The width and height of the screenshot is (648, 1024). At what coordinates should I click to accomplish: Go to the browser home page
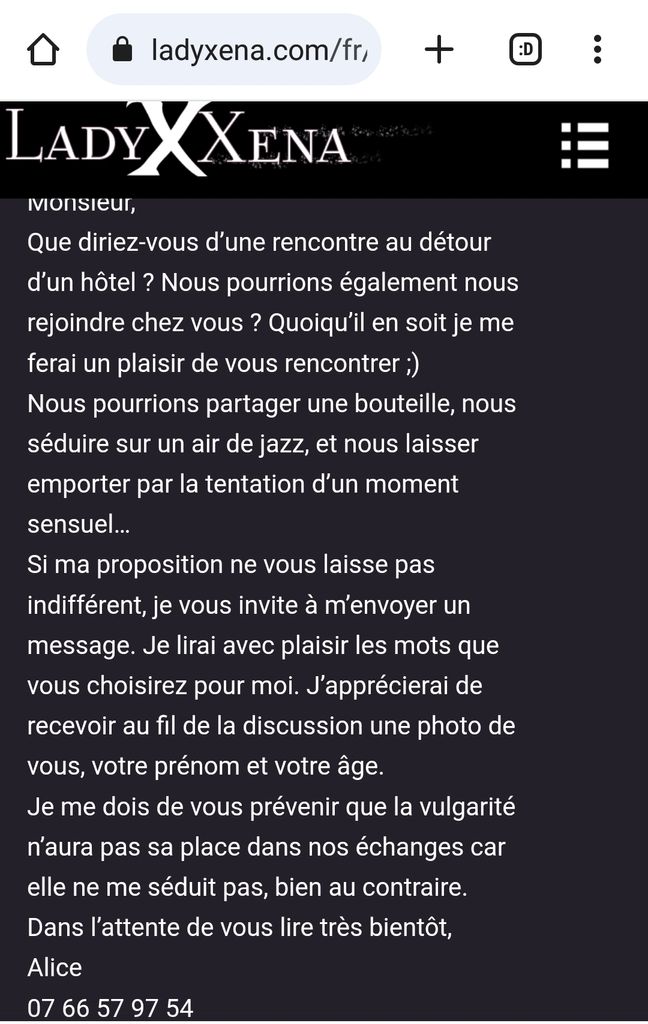point(43,50)
